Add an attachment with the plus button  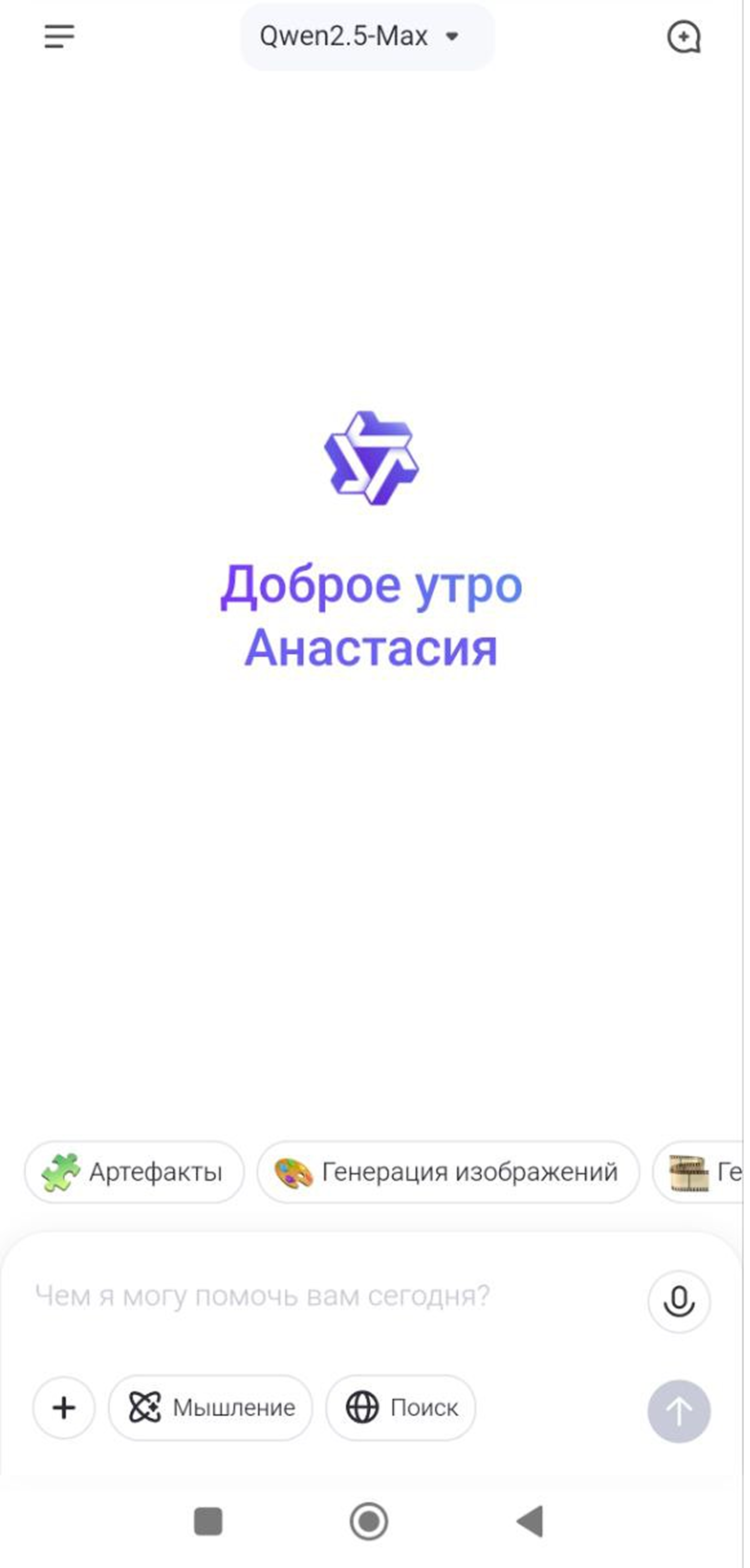pyautogui.click(x=64, y=1407)
